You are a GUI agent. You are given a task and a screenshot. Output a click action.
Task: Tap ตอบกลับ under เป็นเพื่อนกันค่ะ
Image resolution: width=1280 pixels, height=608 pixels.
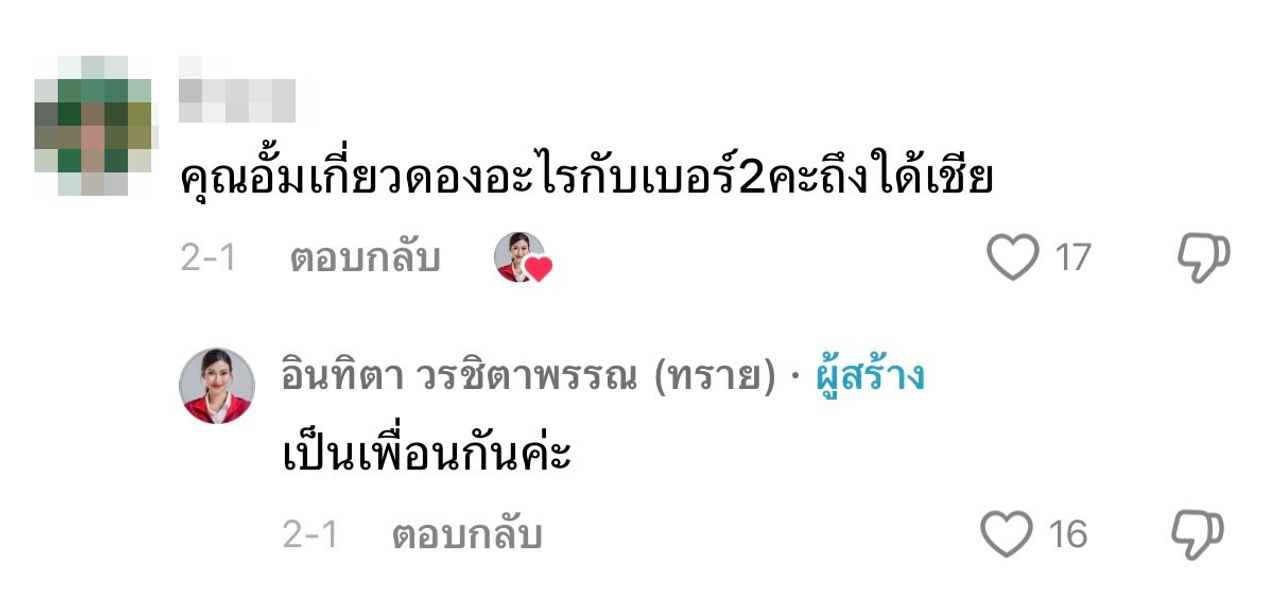[466, 535]
